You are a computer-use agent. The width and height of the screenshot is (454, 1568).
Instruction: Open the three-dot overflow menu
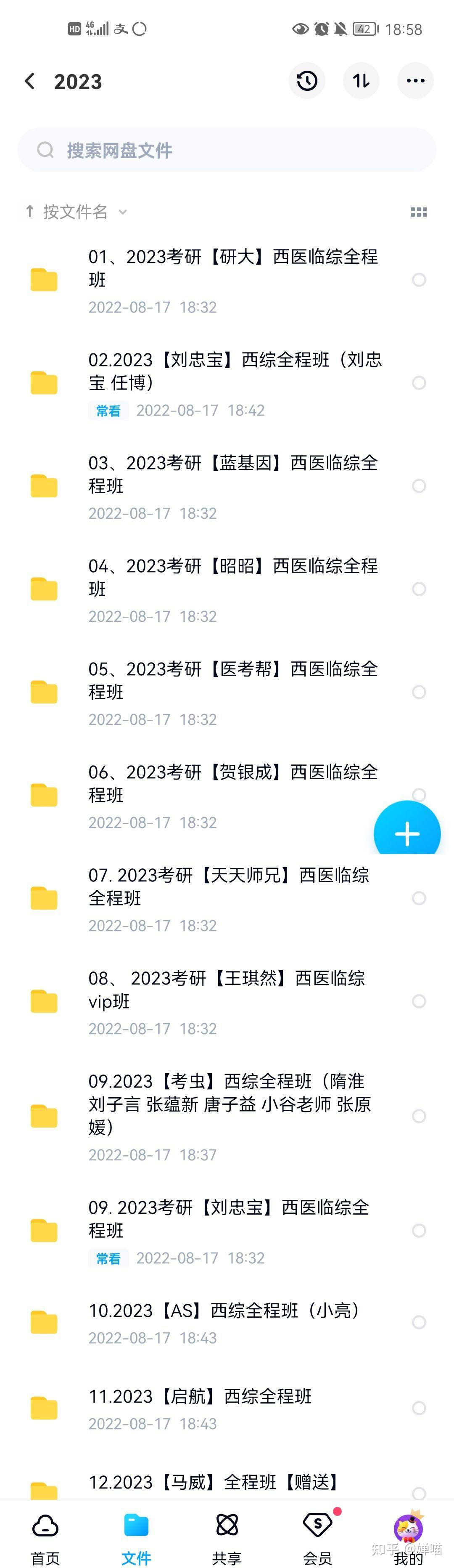tap(415, 81)
